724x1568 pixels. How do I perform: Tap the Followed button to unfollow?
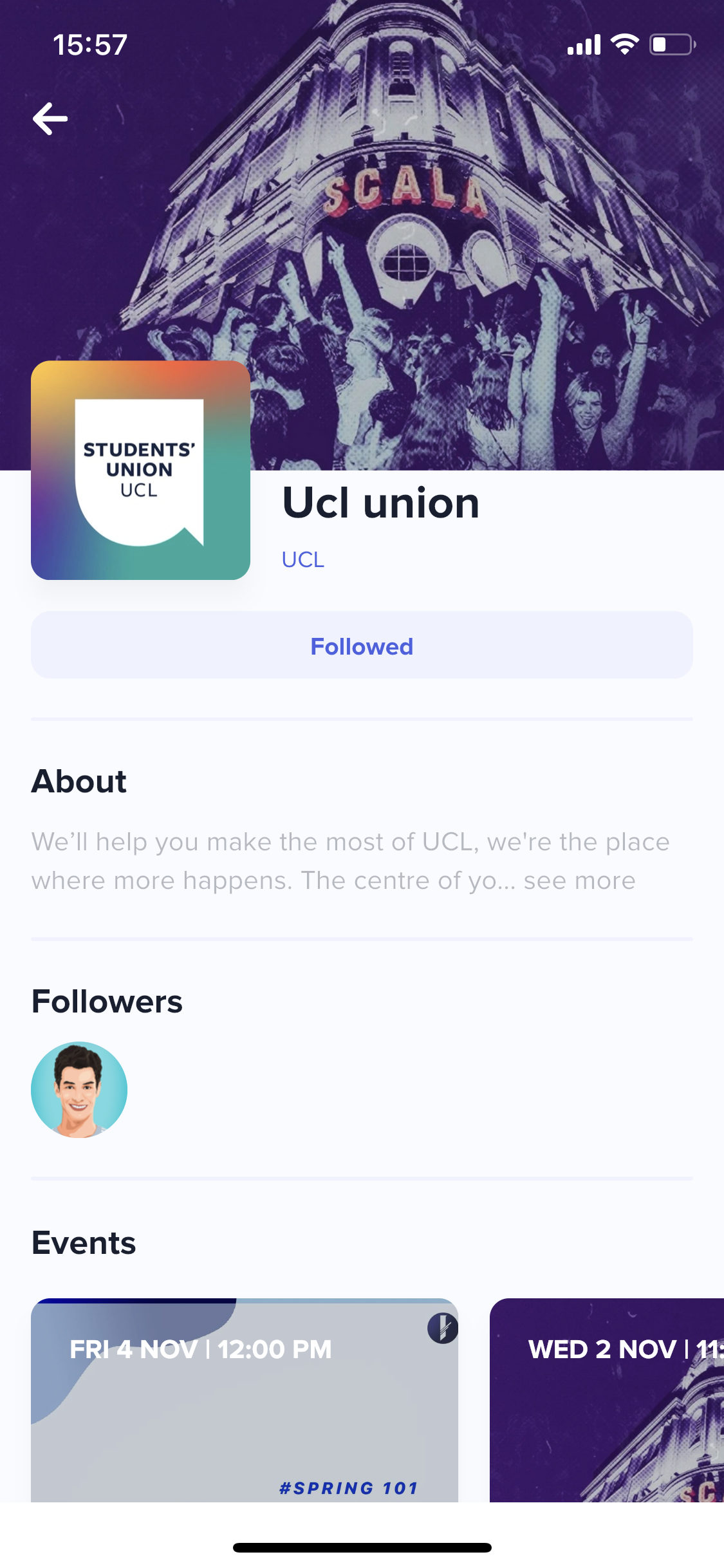pyautogui.click(x=362, y=646)
